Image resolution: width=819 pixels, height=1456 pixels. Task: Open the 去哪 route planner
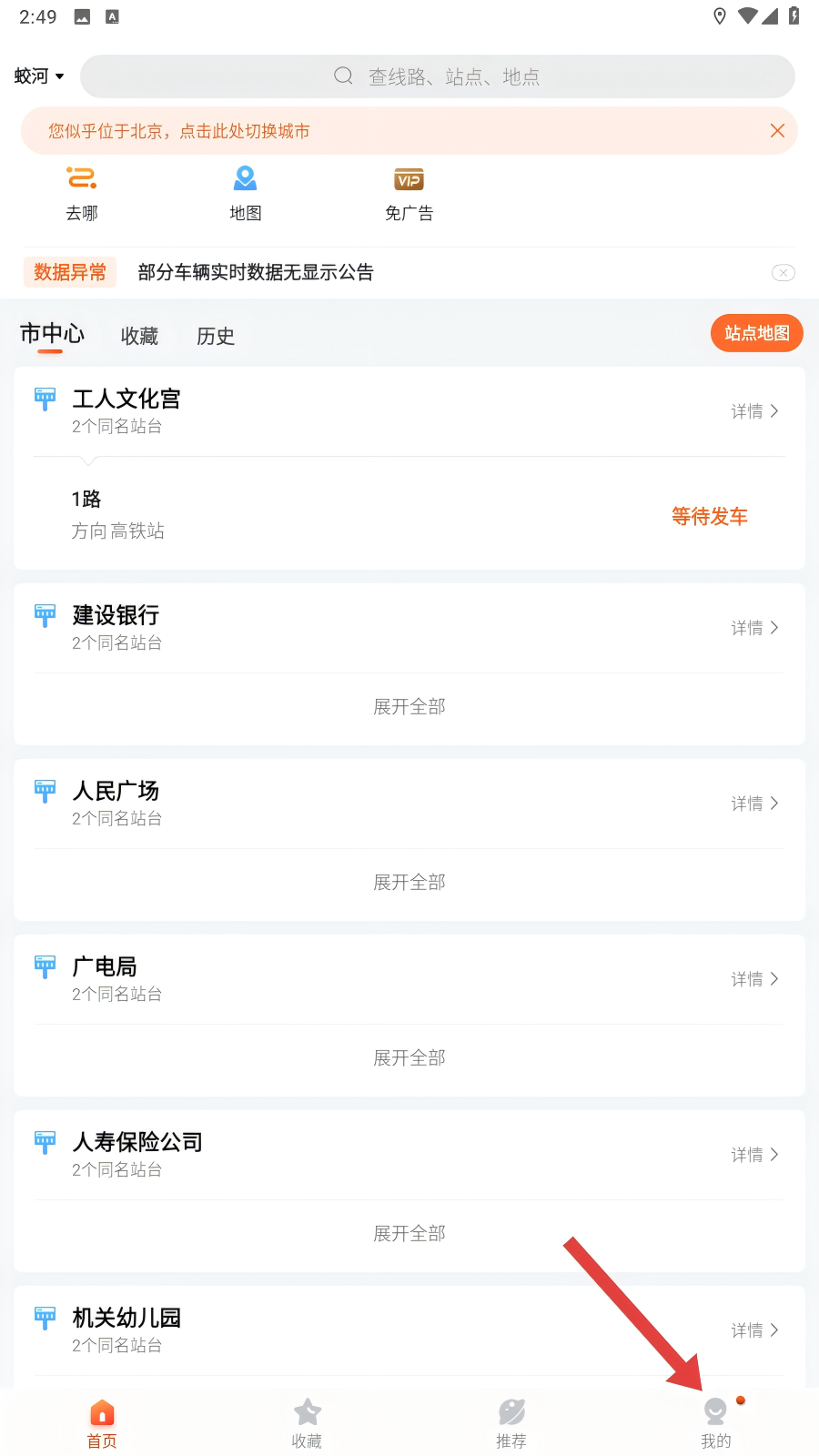coord(82,193)
